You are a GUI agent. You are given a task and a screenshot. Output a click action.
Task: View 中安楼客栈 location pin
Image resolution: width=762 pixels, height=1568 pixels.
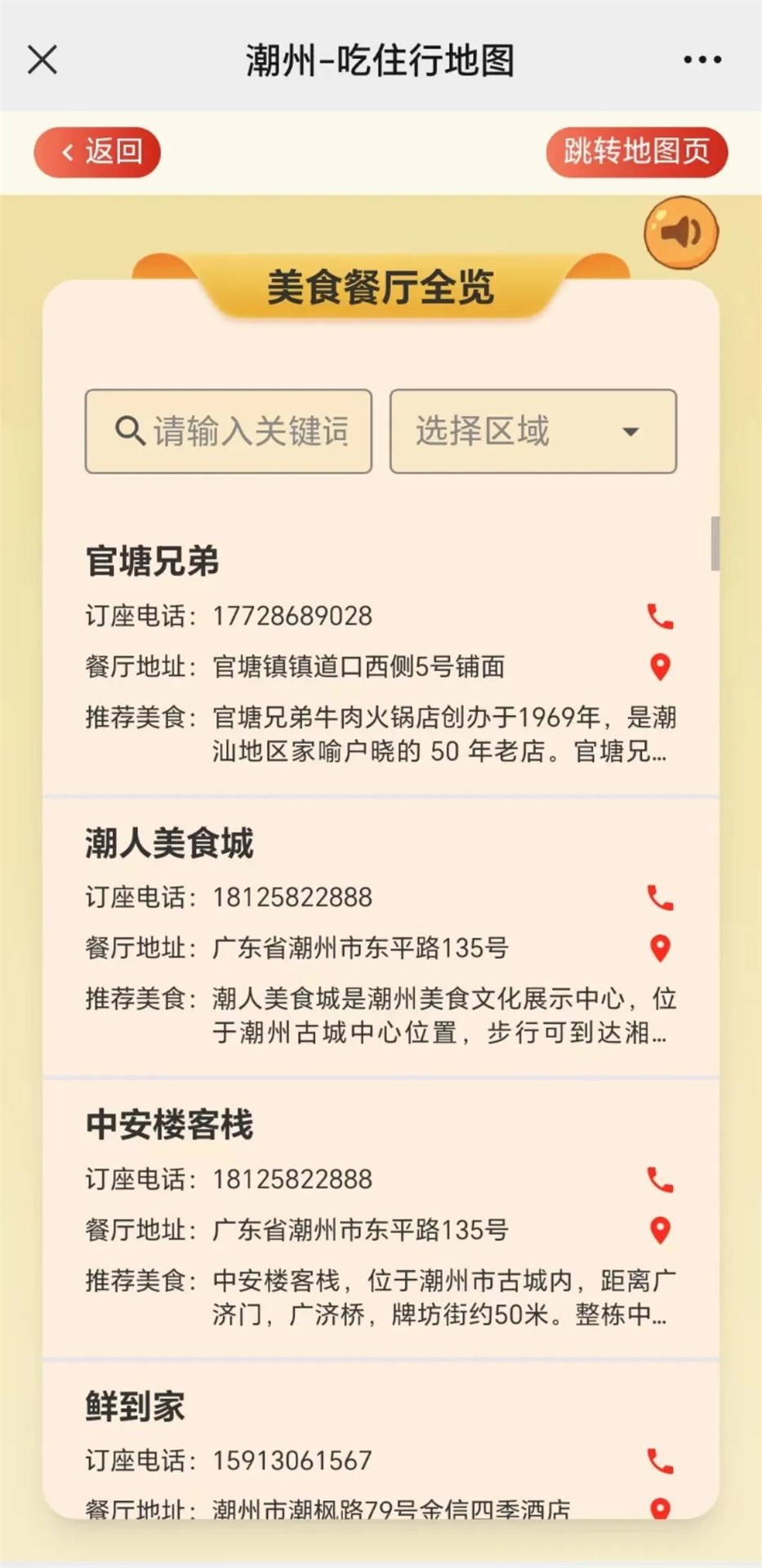tap(660, 1230)
